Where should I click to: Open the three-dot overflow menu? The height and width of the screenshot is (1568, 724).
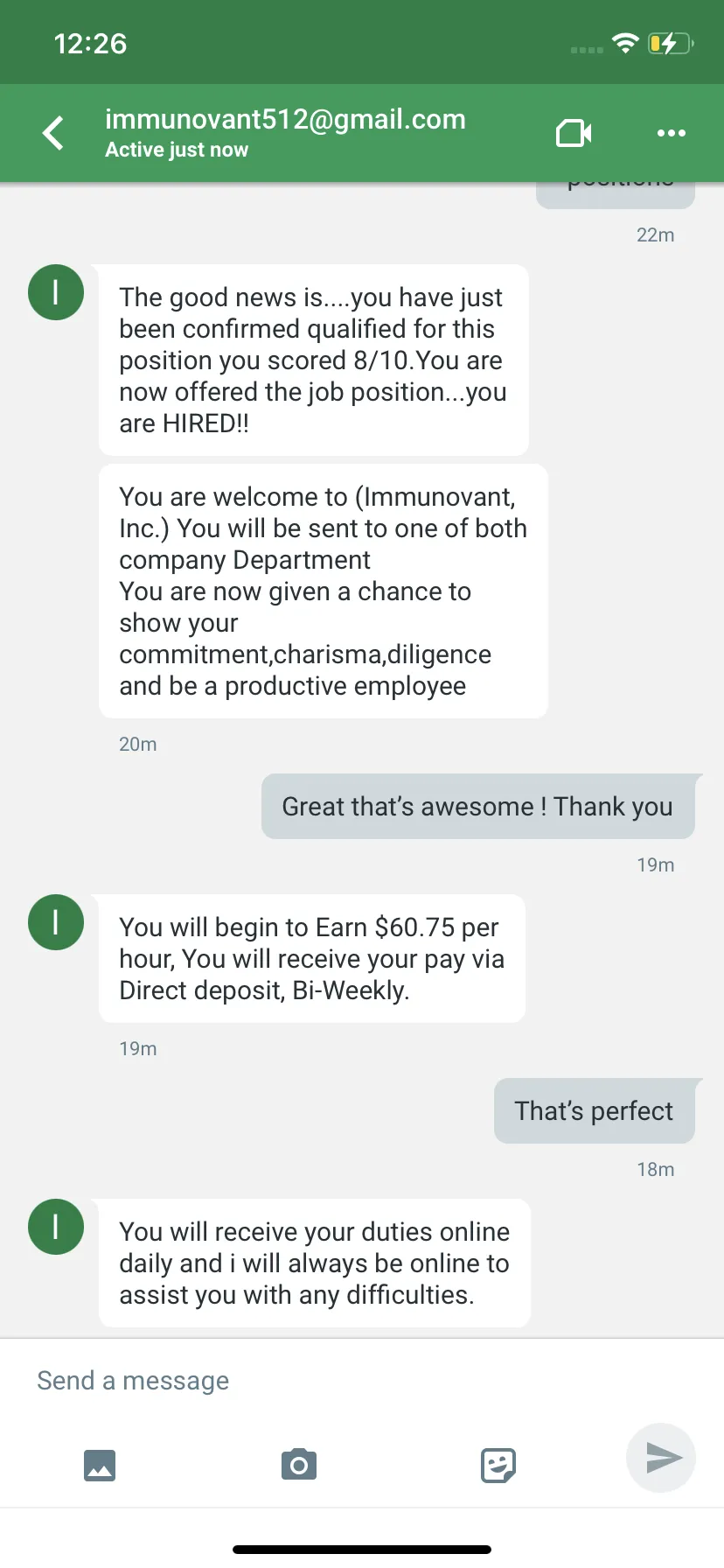coord(671,133)
